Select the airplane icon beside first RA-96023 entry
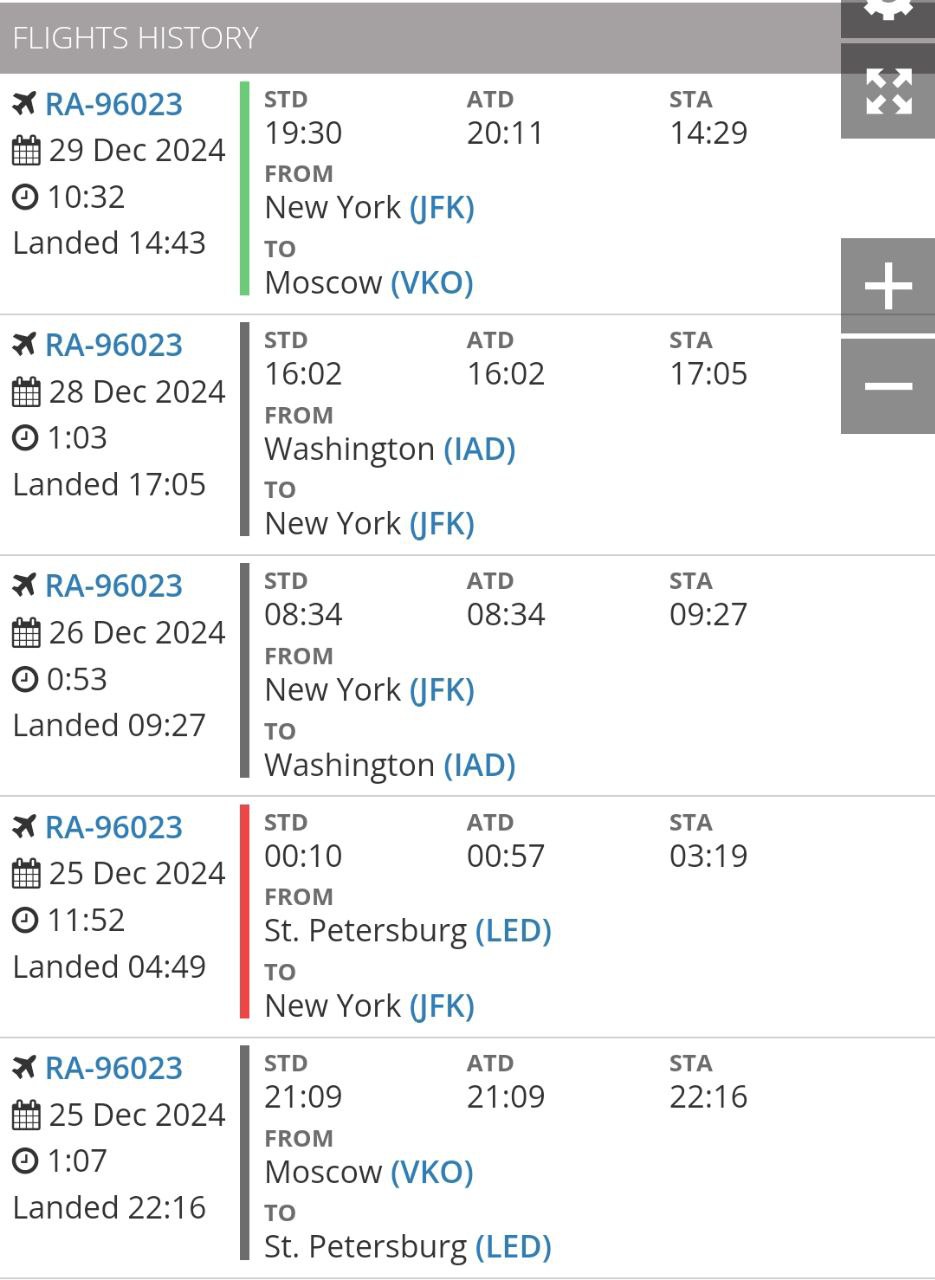935x1280 pixels. pyautogui.click(x=25, y=103)
